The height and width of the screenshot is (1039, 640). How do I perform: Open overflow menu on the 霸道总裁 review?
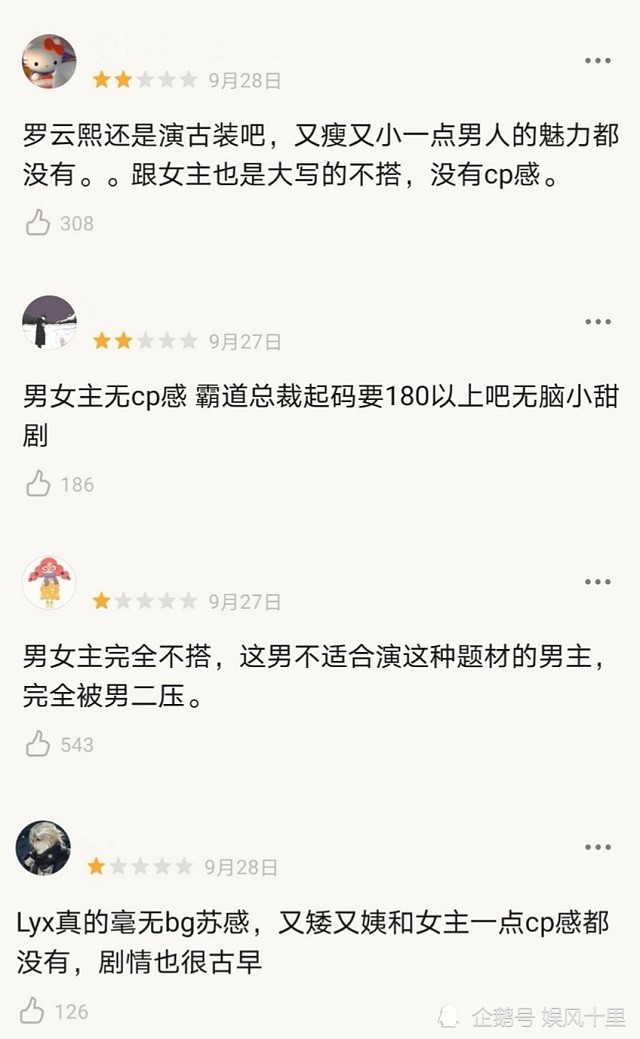[597, 322]
